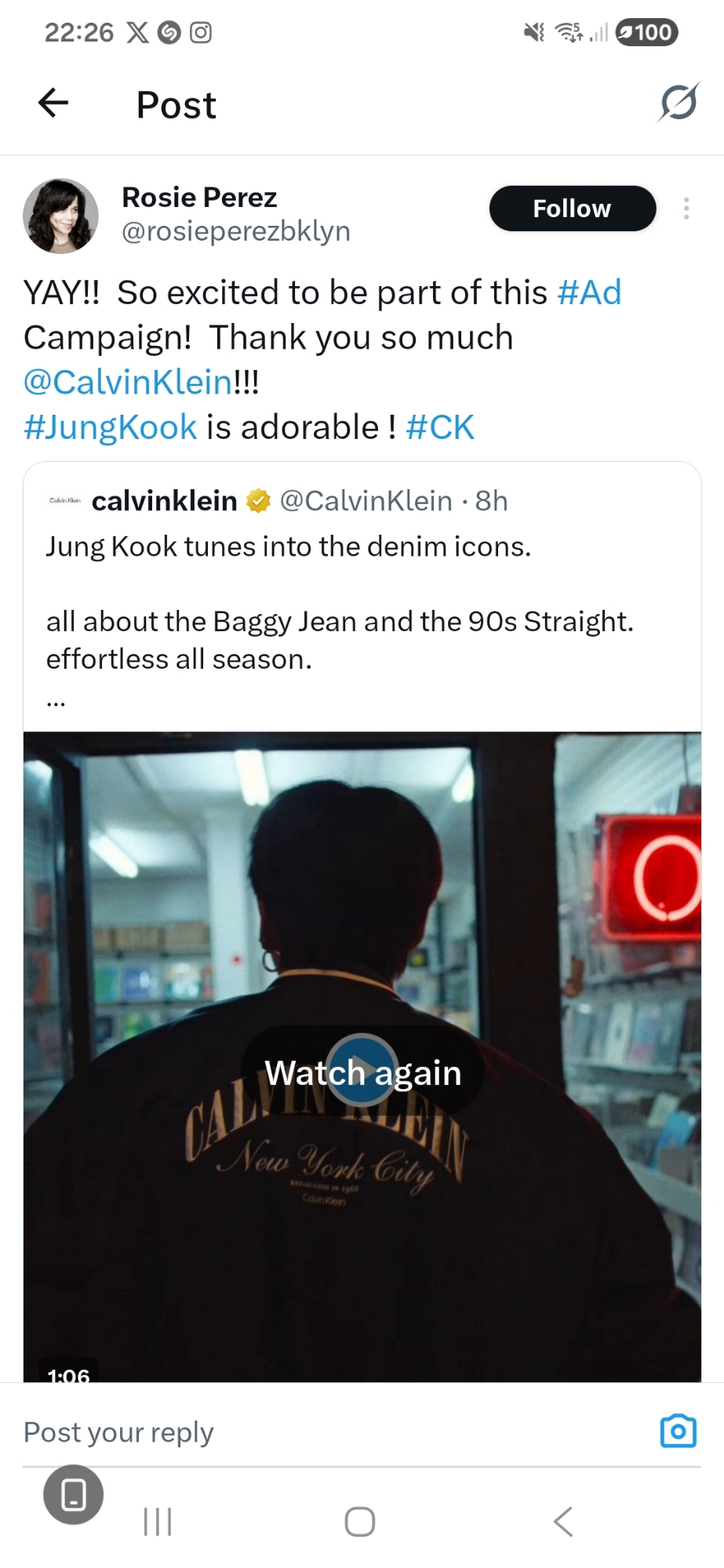
Task: Go back from the Post screen
Action: click(x=53, y=103)
